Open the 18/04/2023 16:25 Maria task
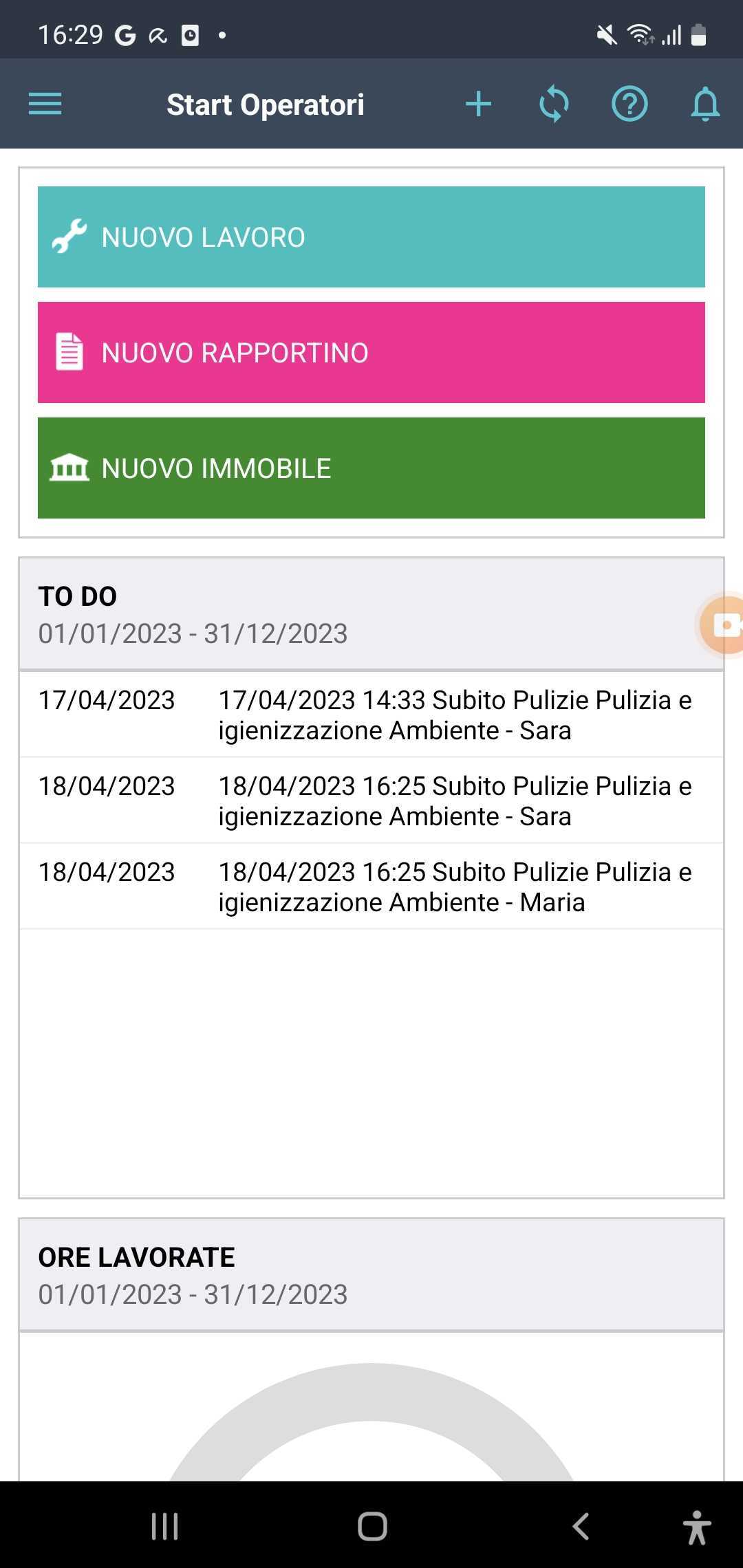The image size is (743, 1568). (371, 886)
